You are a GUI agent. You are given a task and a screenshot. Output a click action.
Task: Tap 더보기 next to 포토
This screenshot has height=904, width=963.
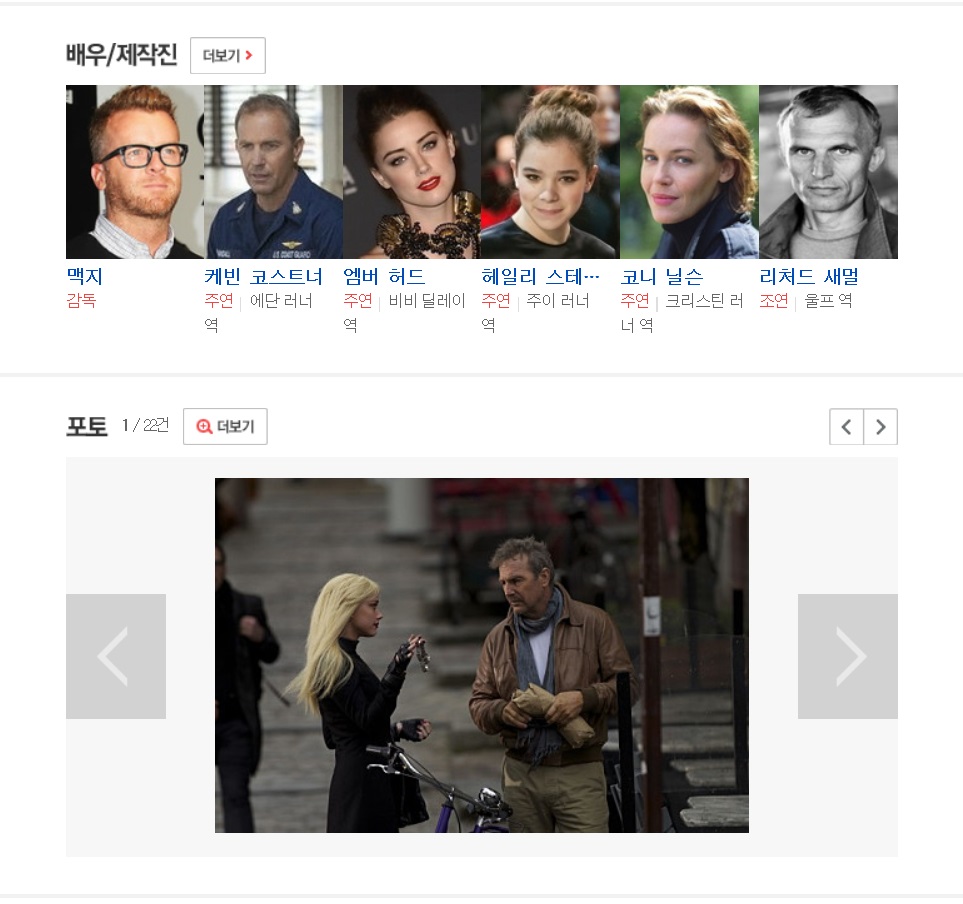(x=225, y=427)
